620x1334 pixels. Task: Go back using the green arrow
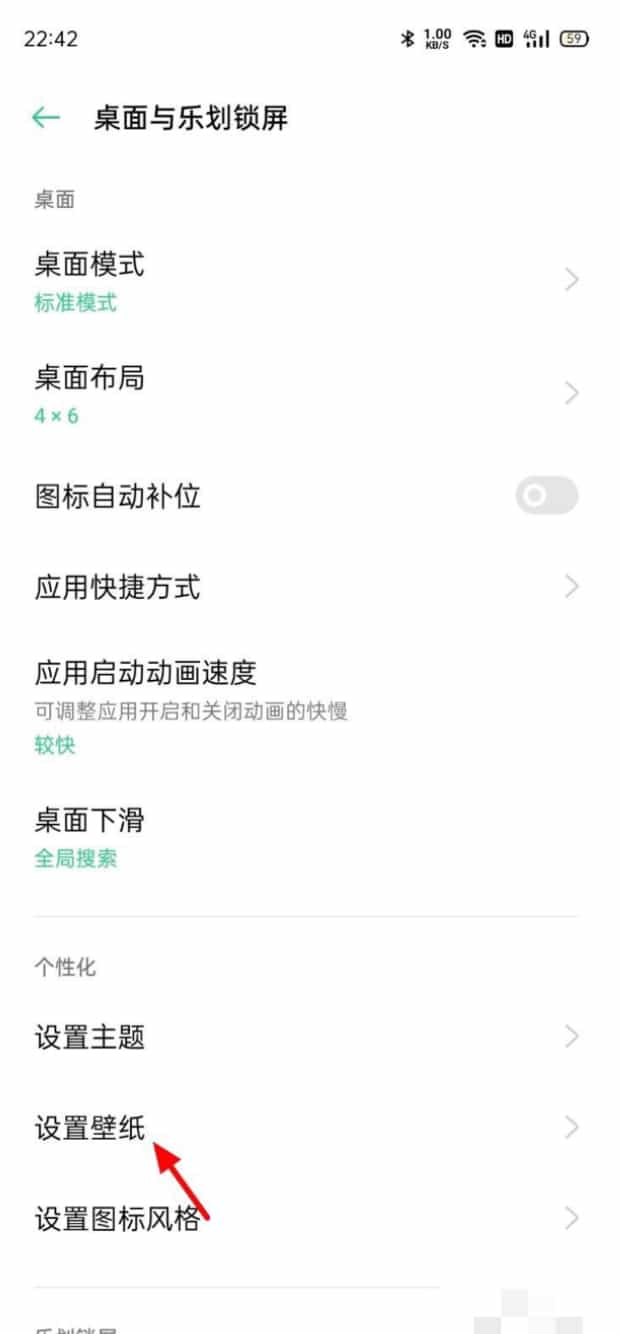click(46, 118)
